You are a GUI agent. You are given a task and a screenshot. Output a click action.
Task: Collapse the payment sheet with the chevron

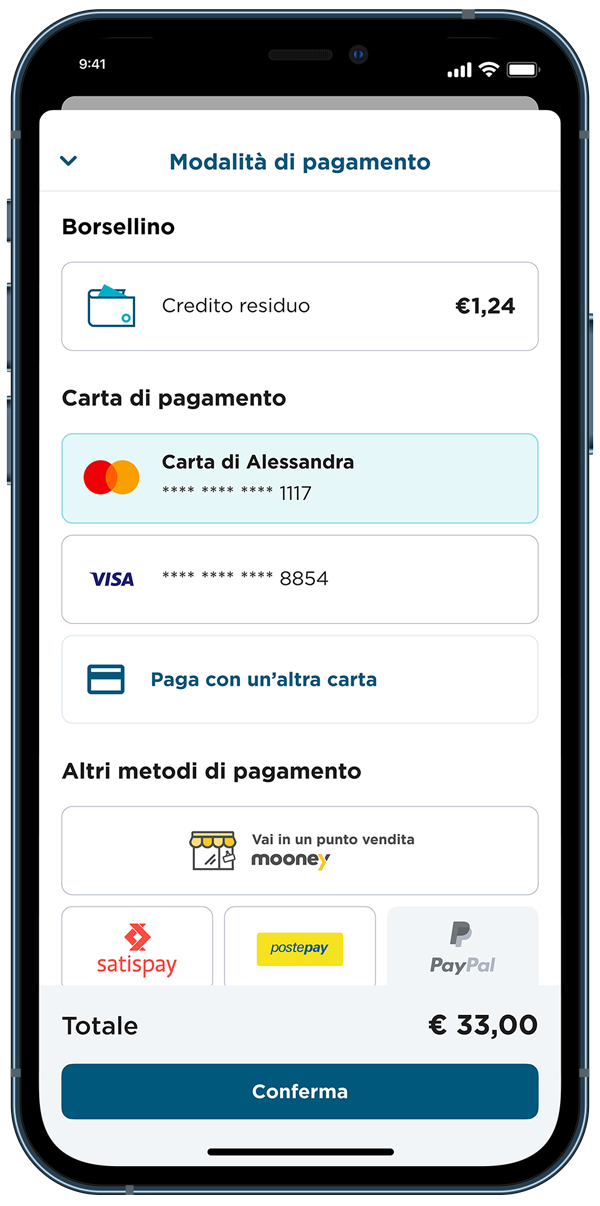[x=69, y=161]
